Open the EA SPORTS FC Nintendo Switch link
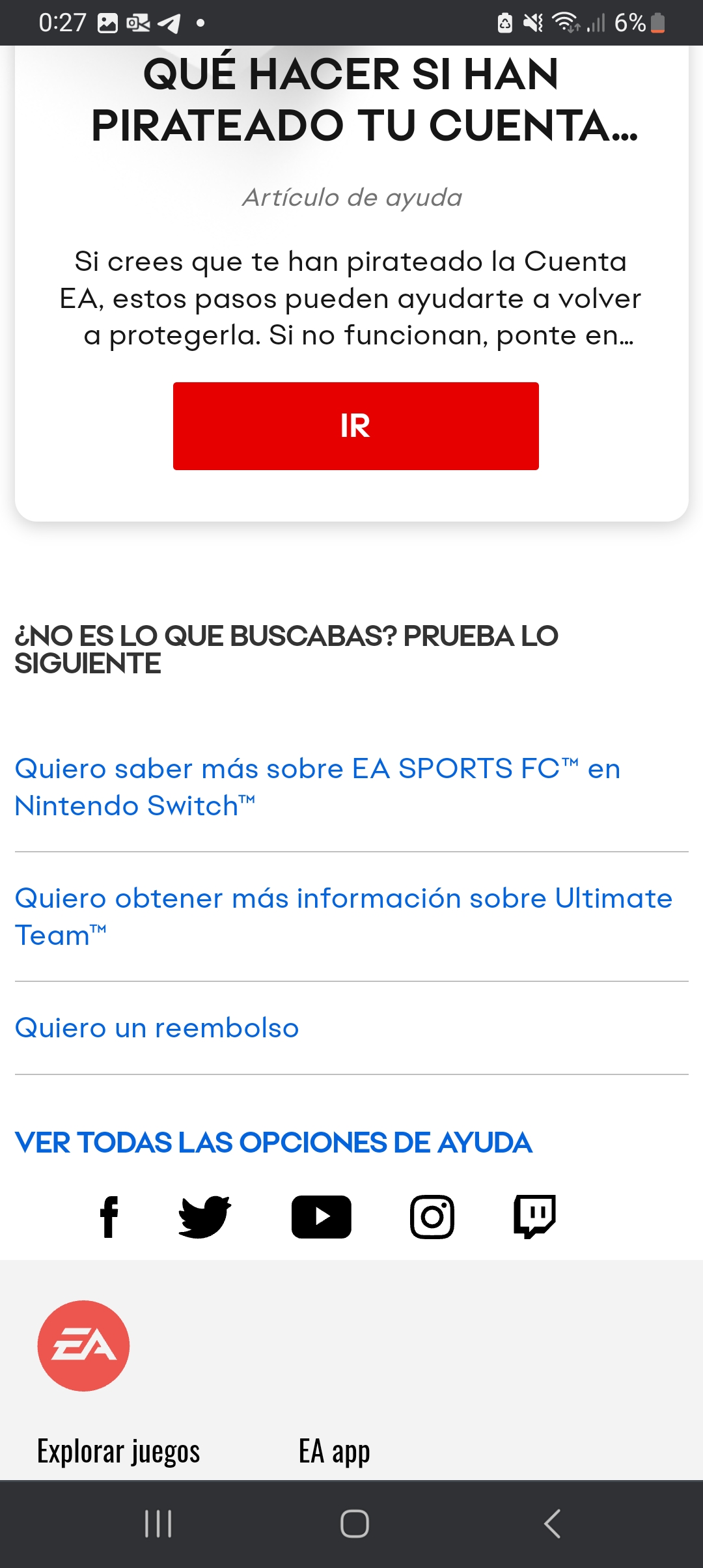The width and height of the screenshot is (703, 1568). pyautogui.click(x=318, y=787)
